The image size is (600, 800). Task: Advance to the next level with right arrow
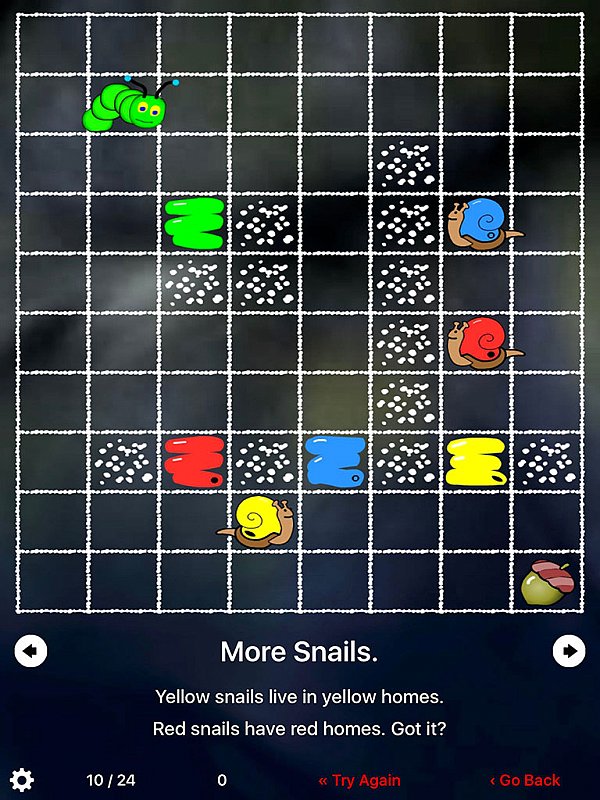[569, 652]
